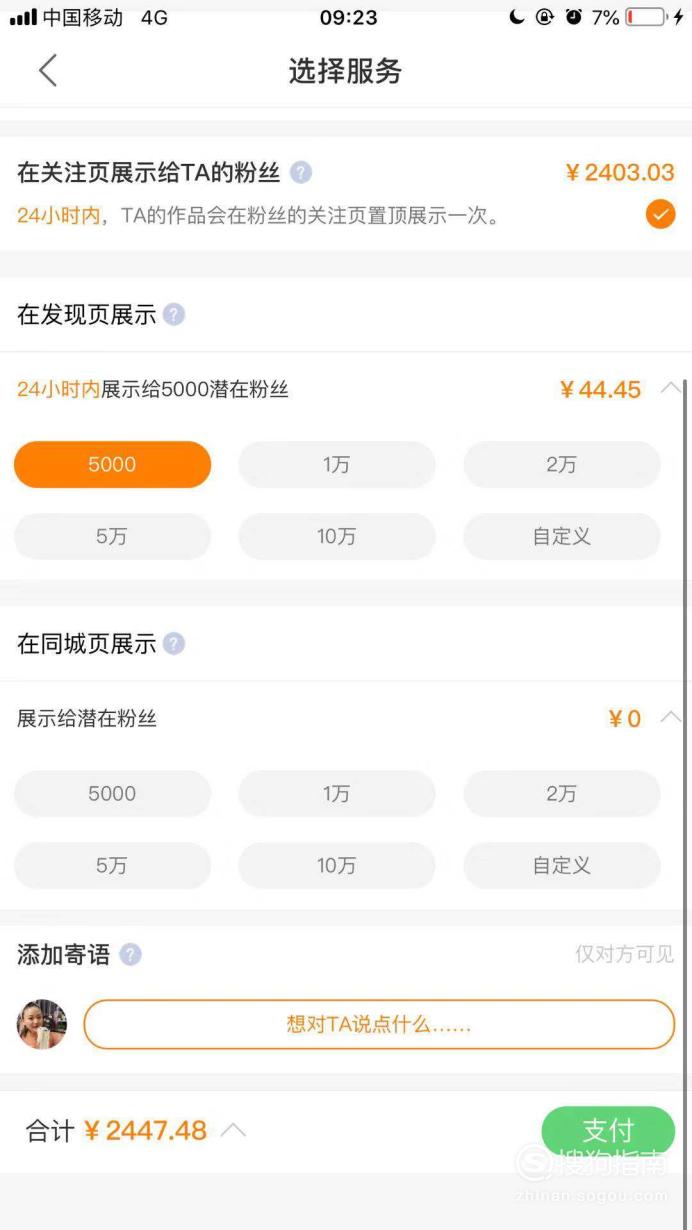Open help icon next to 添加寄语
The image size is (692, 1230).
(x=130, y=955)
